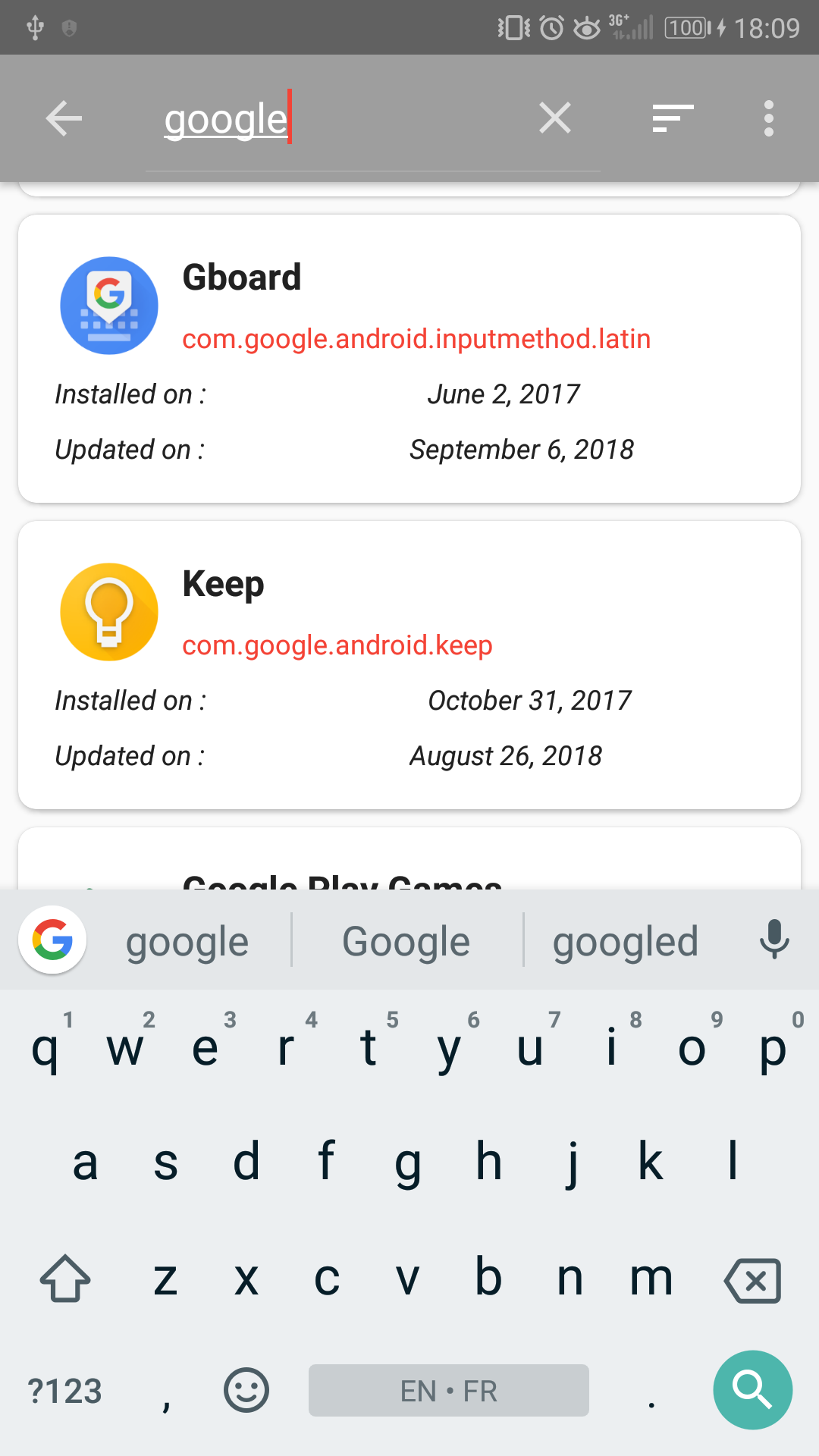The width and height of the screenshot is (819, 1456).
Task: Open the three-dot overflow menu
Action: click(769, 118)
